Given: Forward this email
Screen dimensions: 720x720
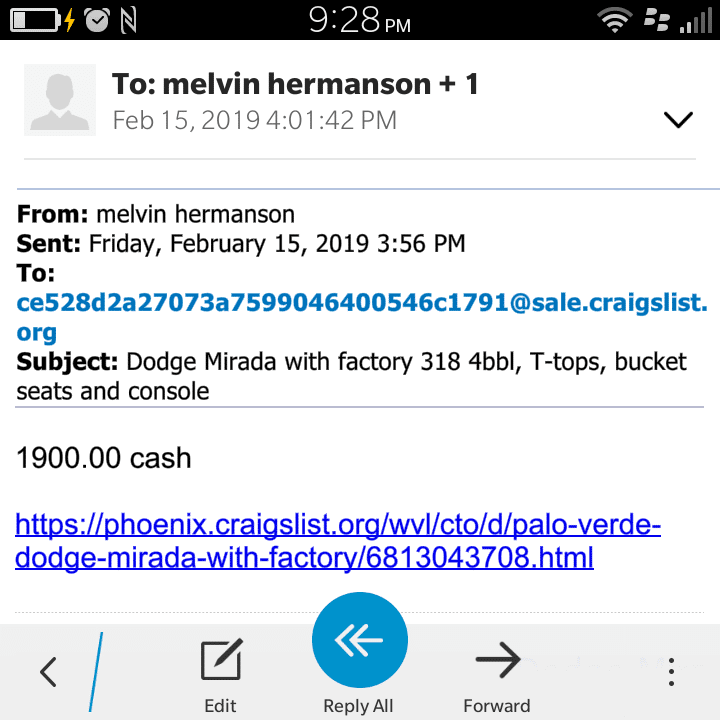Looking at the screenshot, I should tap(497, 673).
